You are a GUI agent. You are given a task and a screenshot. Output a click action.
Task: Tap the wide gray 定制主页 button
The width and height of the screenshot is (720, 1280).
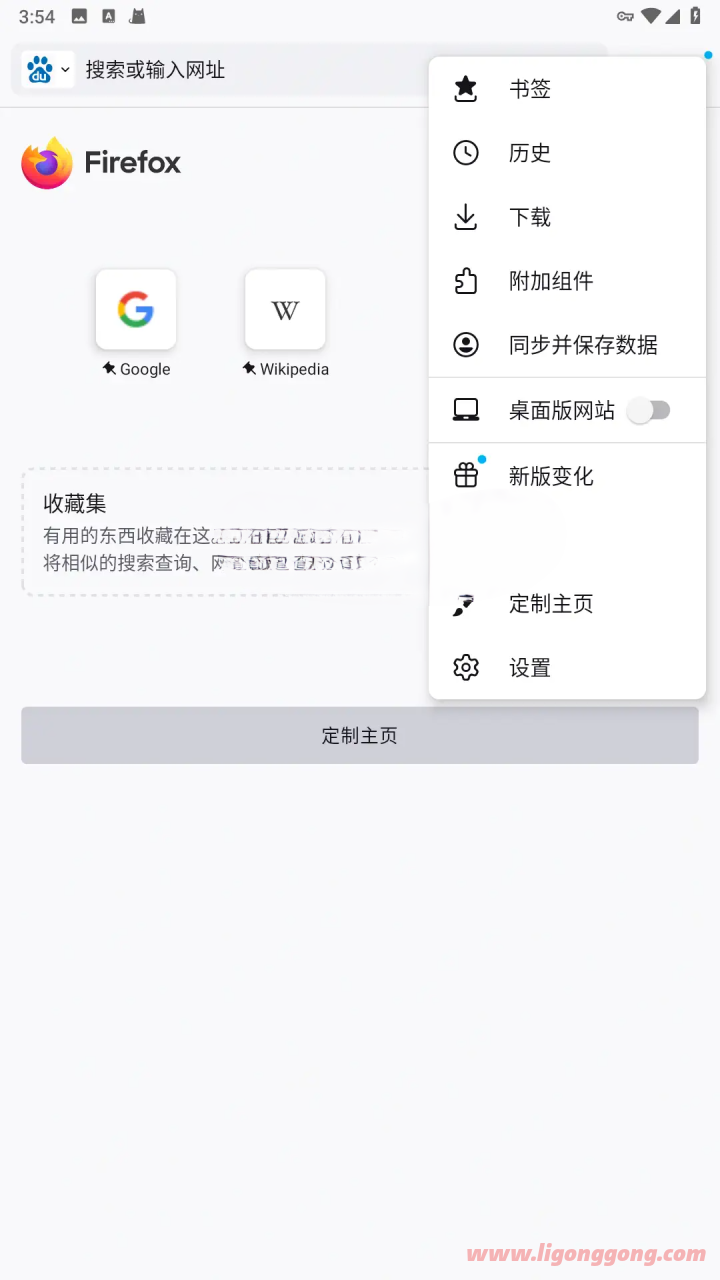(360, 736)
